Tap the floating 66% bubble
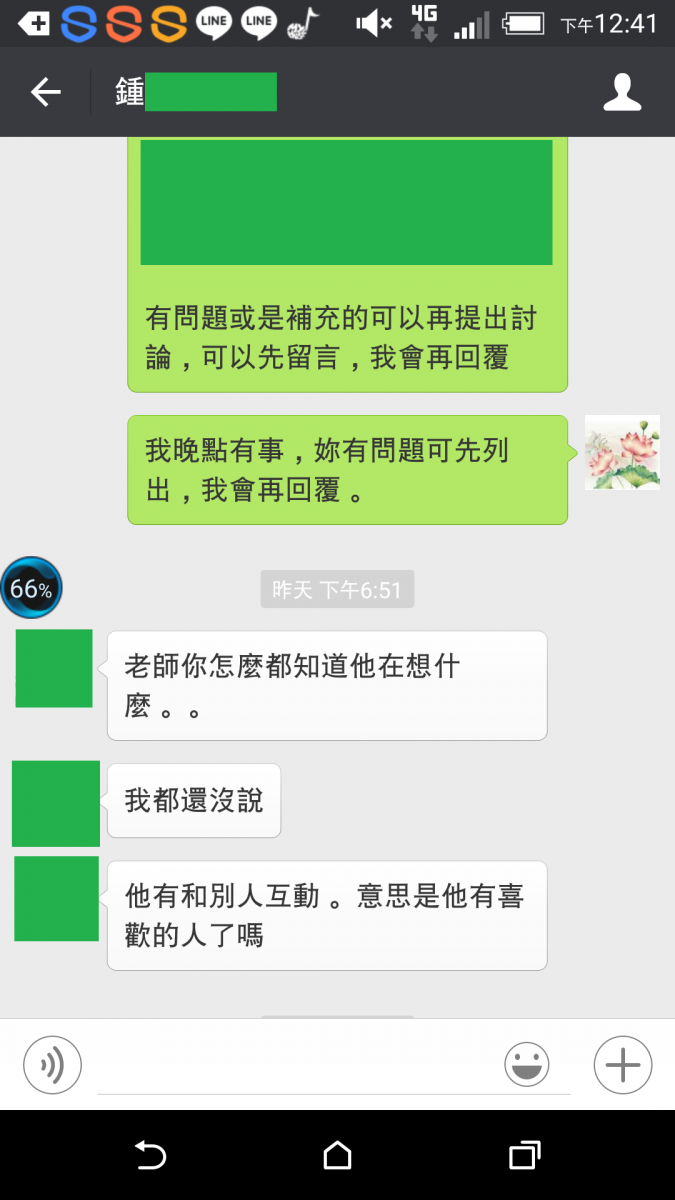The image size is (675, 1200). click(x=31, y=588)
